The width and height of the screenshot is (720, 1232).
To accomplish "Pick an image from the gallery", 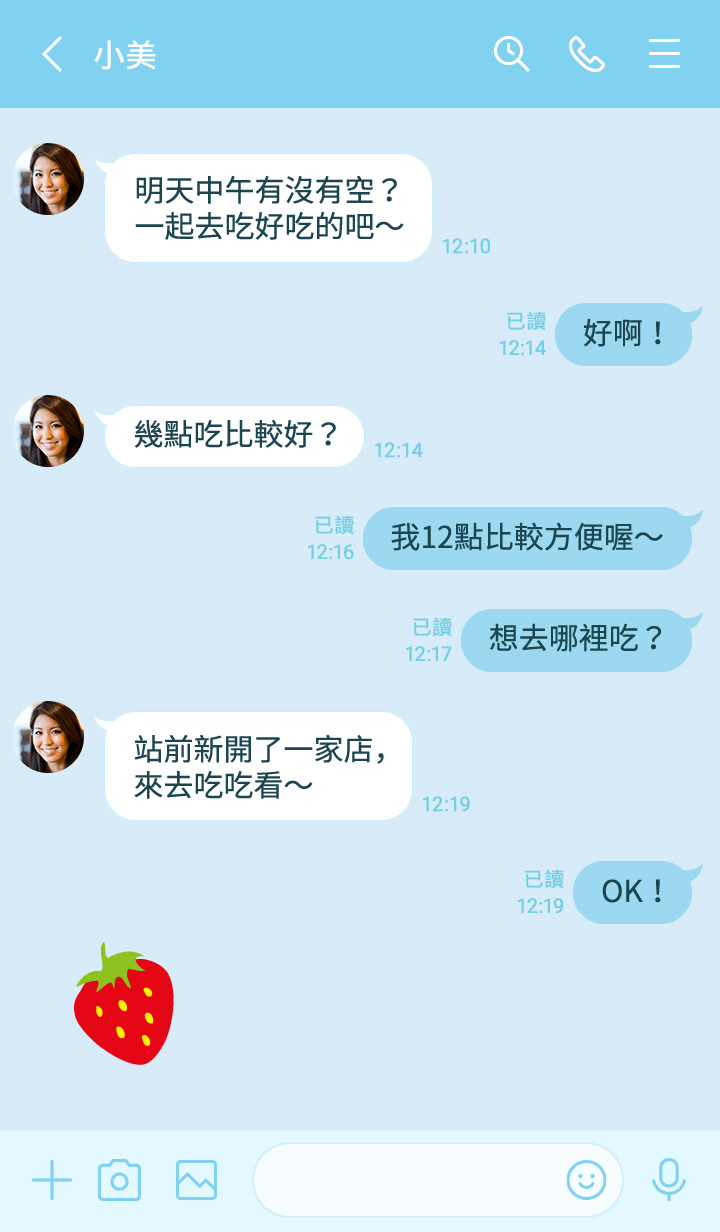I will pos(196,1181).
